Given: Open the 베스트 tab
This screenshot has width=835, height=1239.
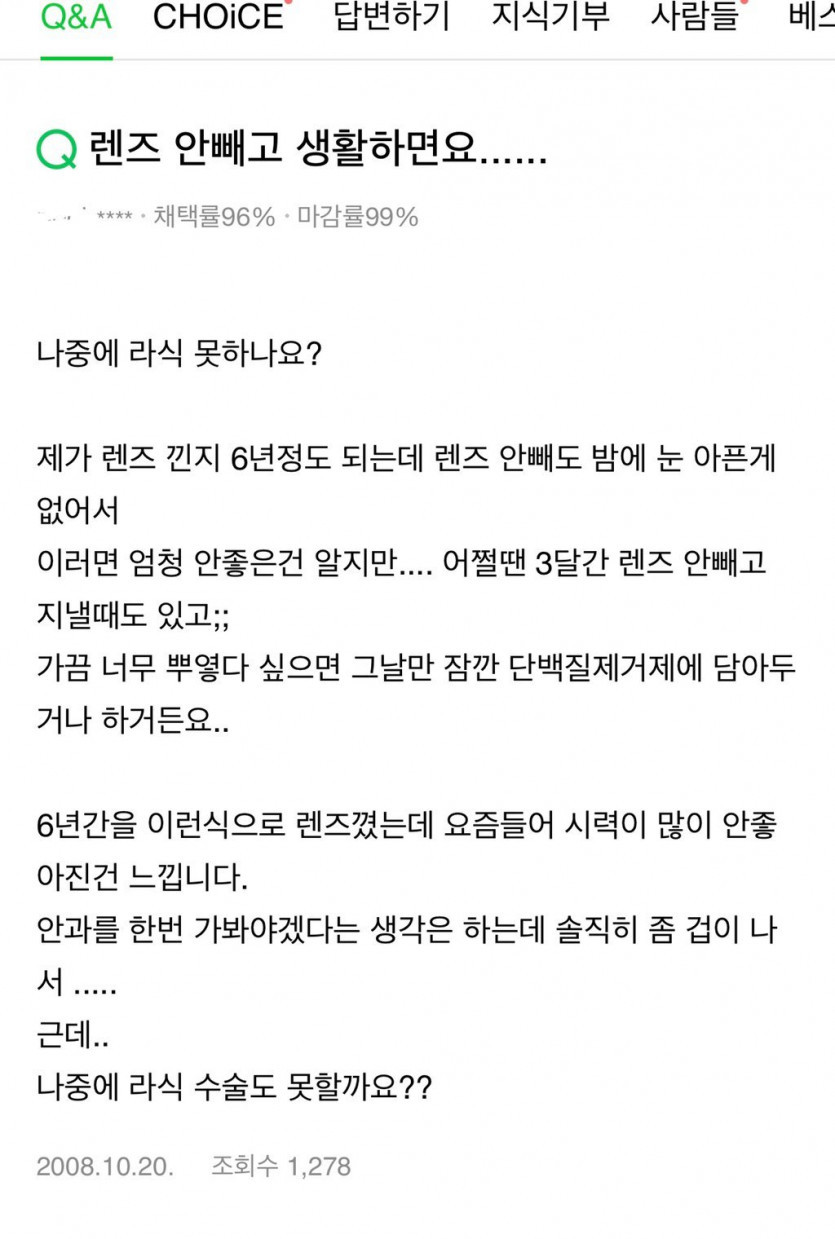Looking at the screenshot, I should (x=810, y=18).
